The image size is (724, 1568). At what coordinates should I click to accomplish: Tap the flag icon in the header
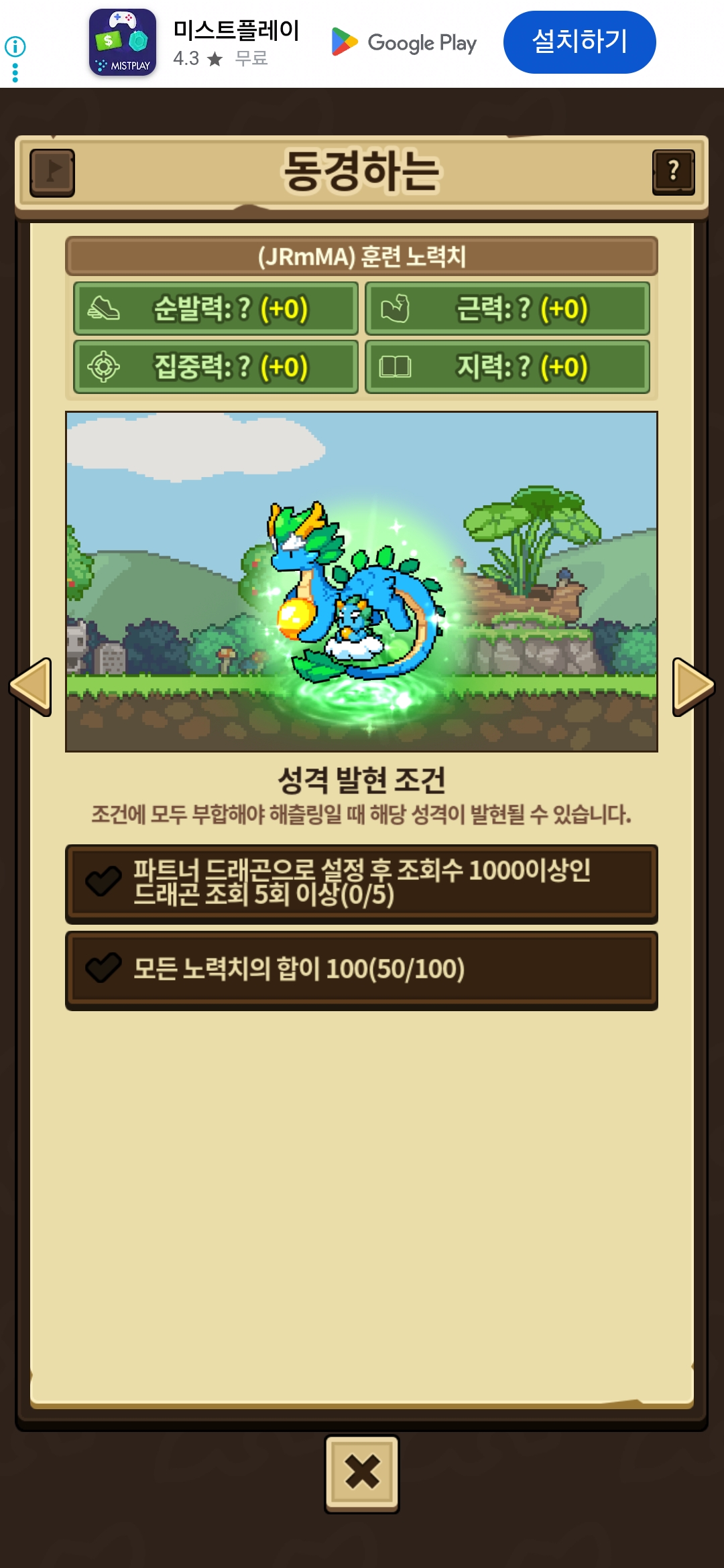[x=52, y=172]
